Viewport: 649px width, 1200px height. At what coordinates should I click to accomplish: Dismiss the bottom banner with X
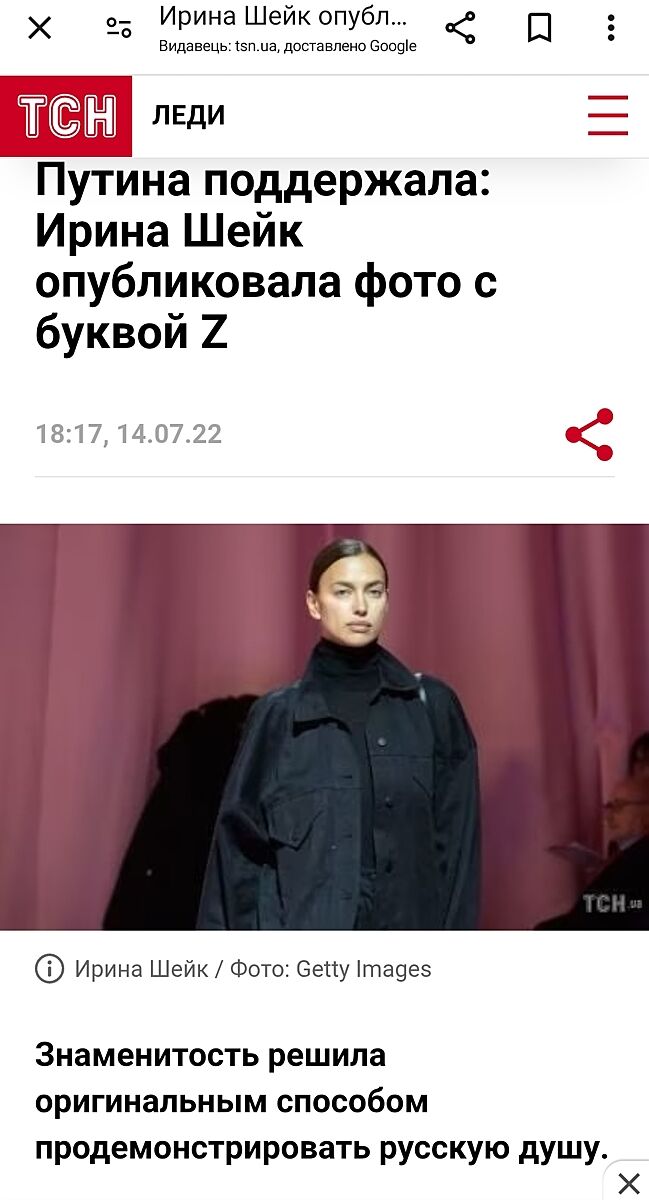(628, 1183)
